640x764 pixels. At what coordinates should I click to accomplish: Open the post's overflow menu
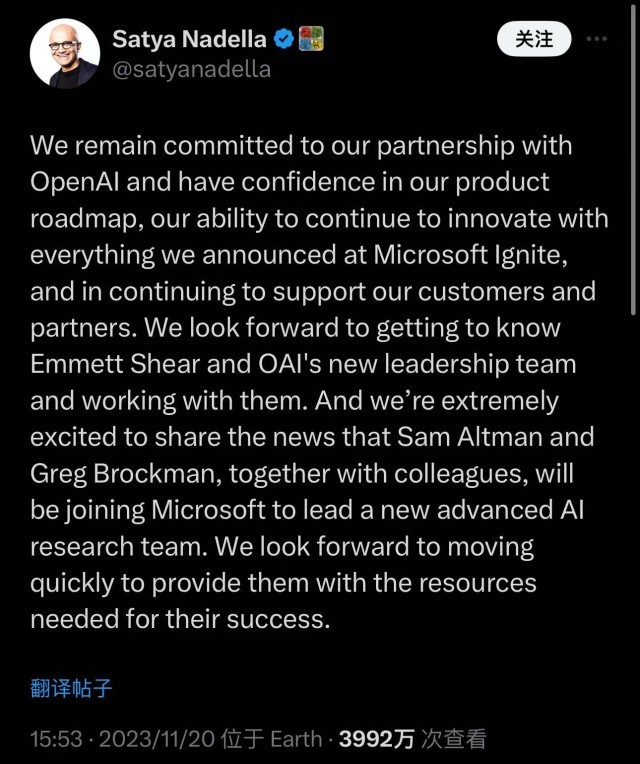[597, 40]
